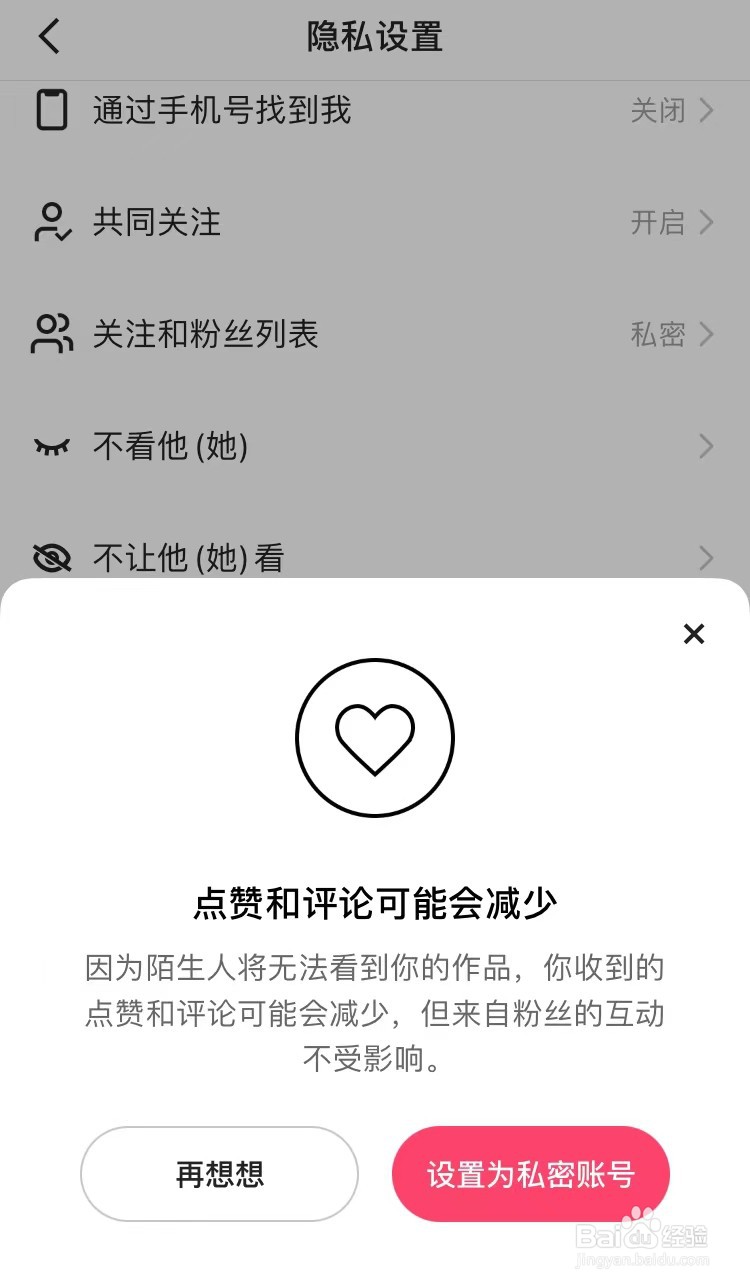Viewport: 750px width, 1286px height.
Task: Select the crossed-eye icon beside 不让他(她)看
Action: 52,558
